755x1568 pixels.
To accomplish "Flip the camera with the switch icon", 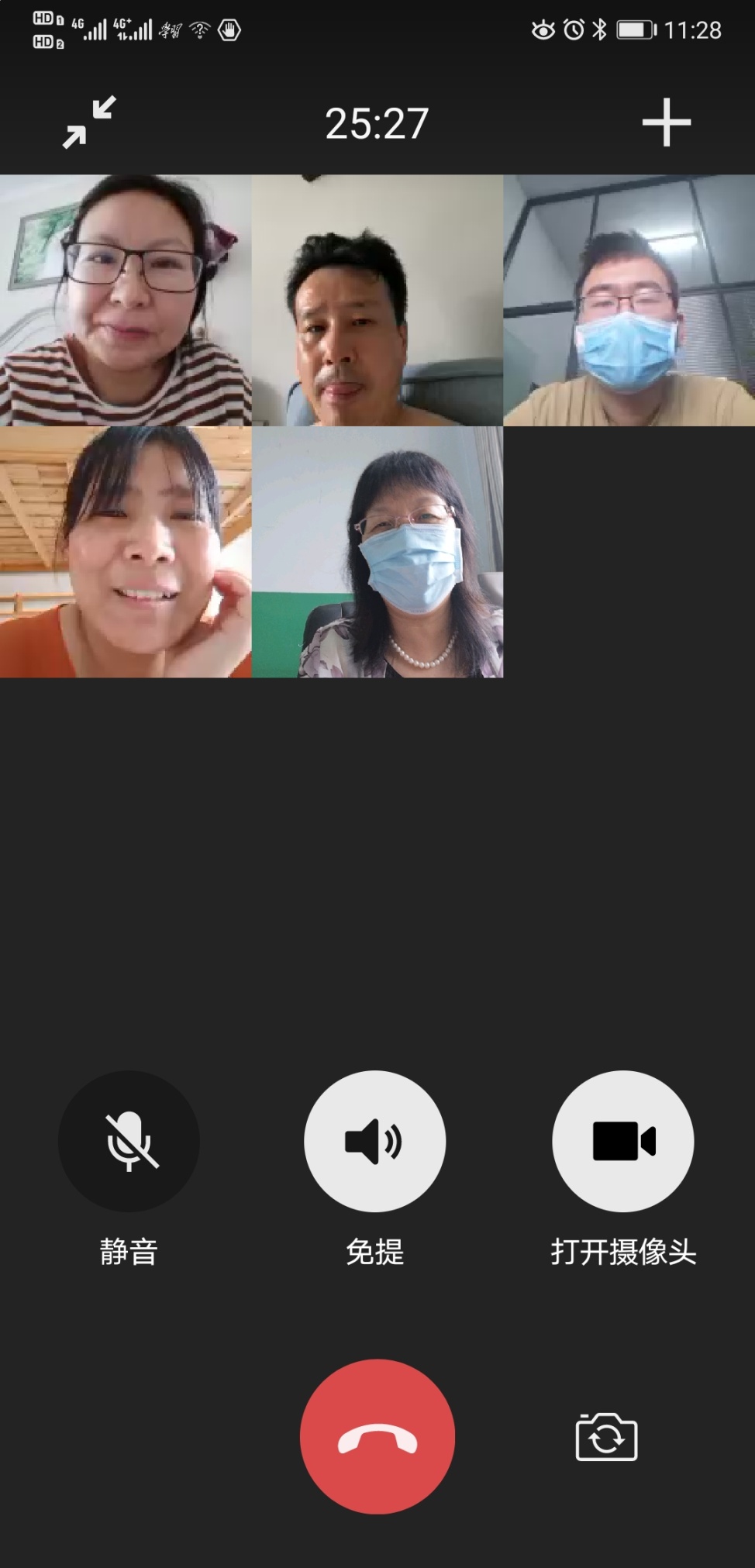I will (x=606, y=1438).
